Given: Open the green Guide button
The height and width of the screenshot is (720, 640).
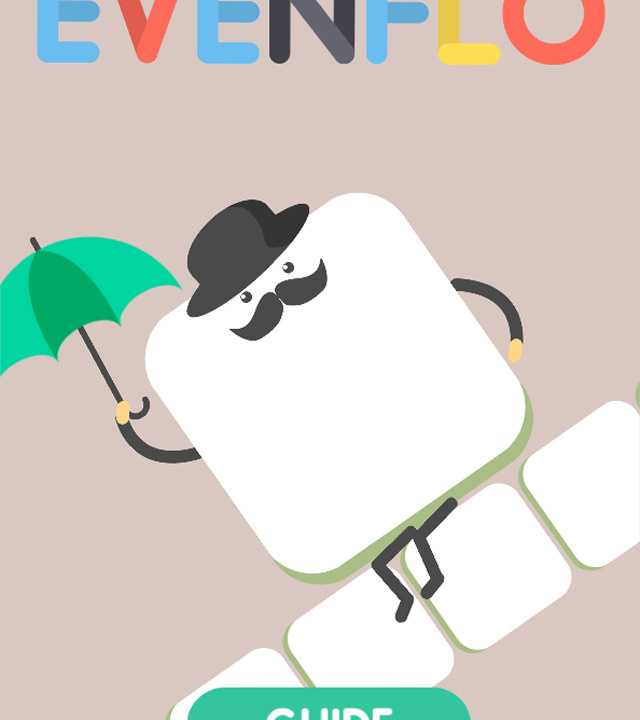Looking at the screenshot, I should point(328,707).
